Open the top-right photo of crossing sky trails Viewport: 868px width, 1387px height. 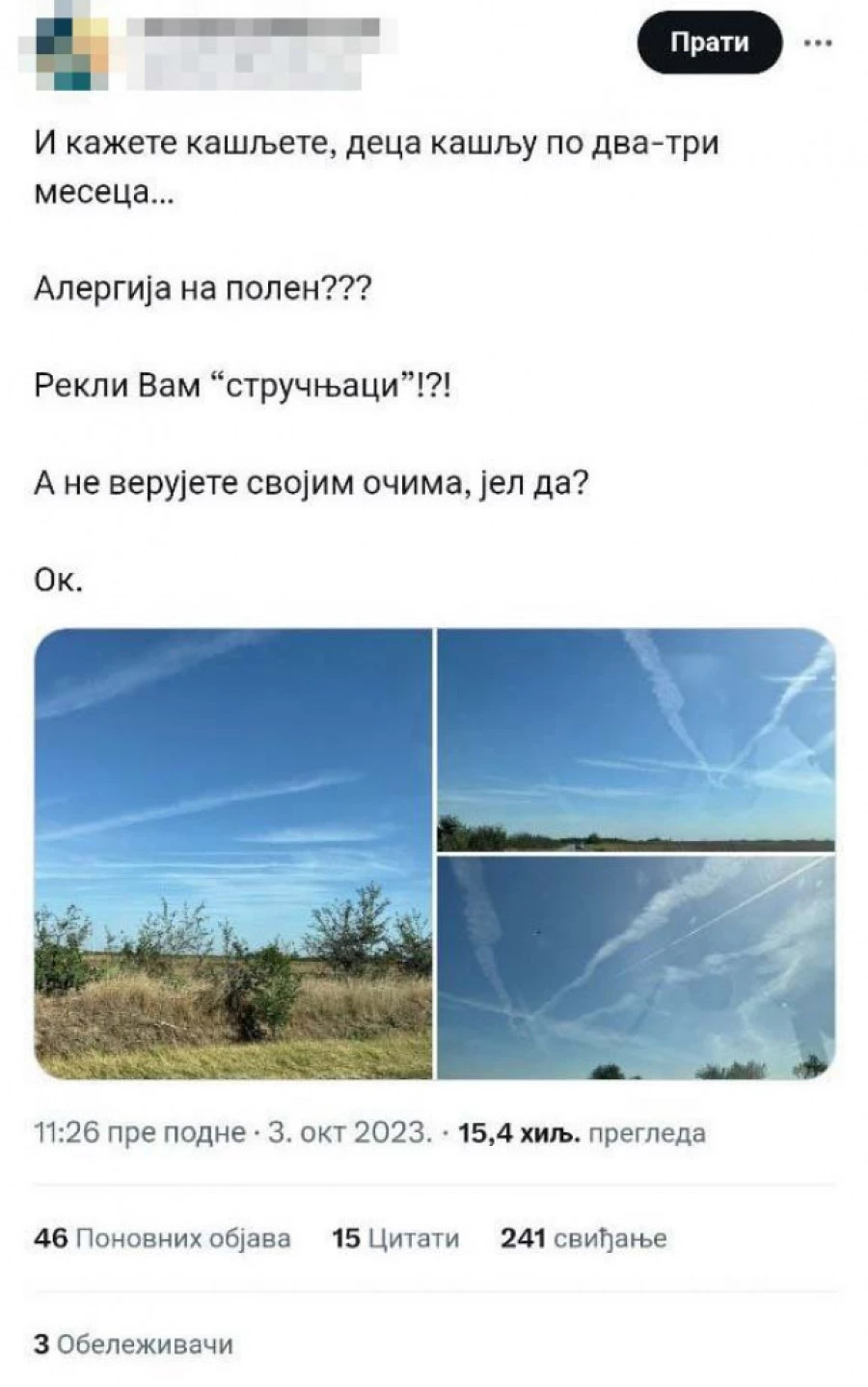click(636, 740)
